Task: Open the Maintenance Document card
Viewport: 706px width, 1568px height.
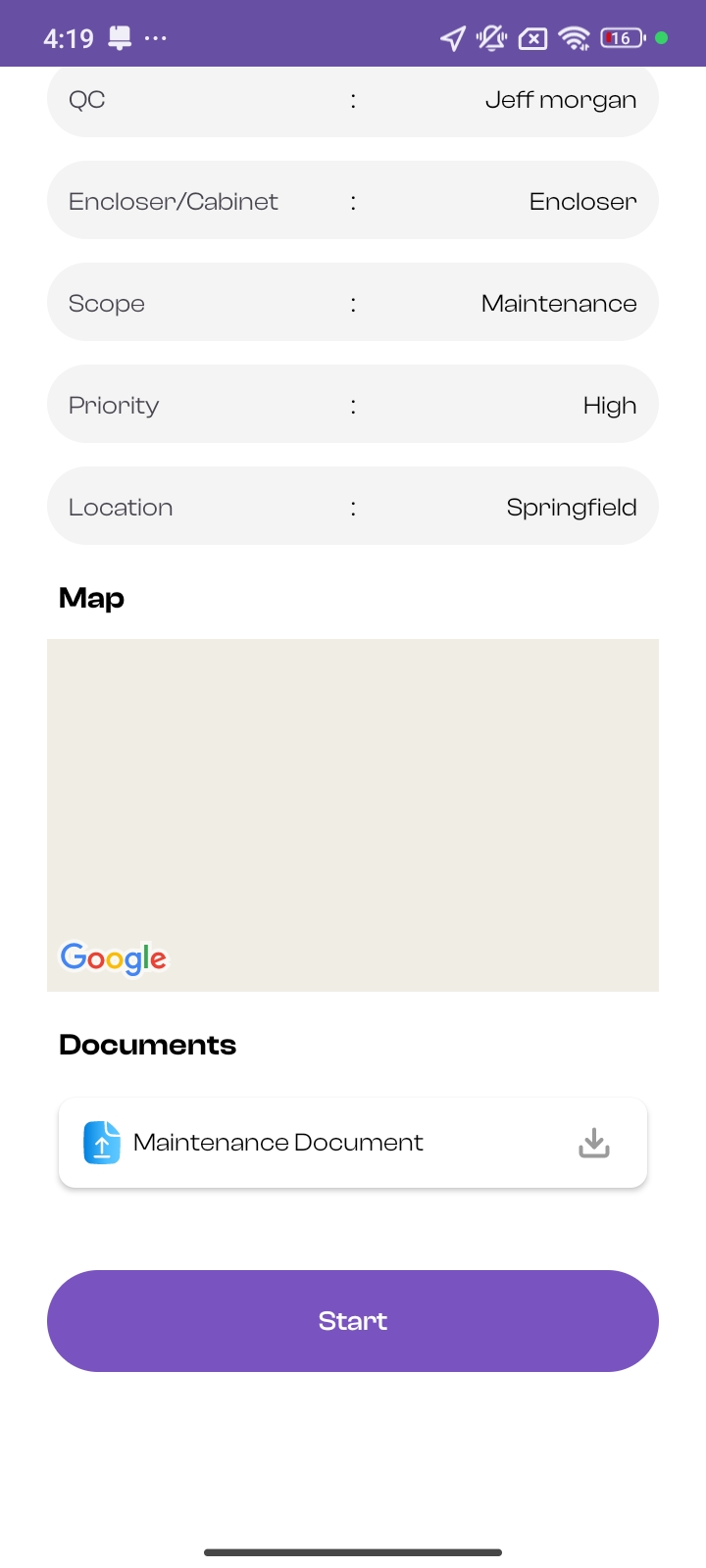Action: click(x=278, y=1143)
